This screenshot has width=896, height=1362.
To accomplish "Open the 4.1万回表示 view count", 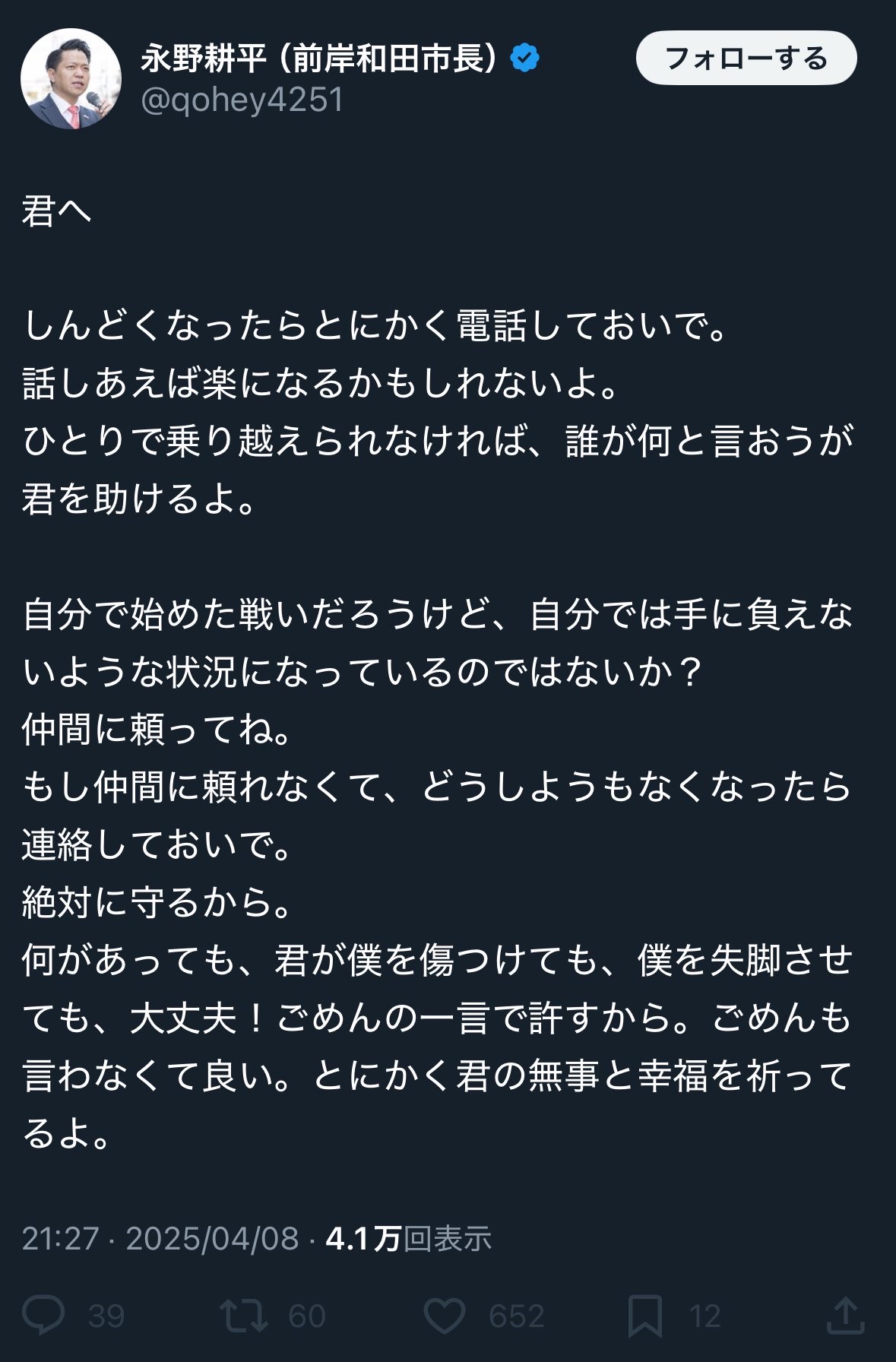I will (408, 1238).
